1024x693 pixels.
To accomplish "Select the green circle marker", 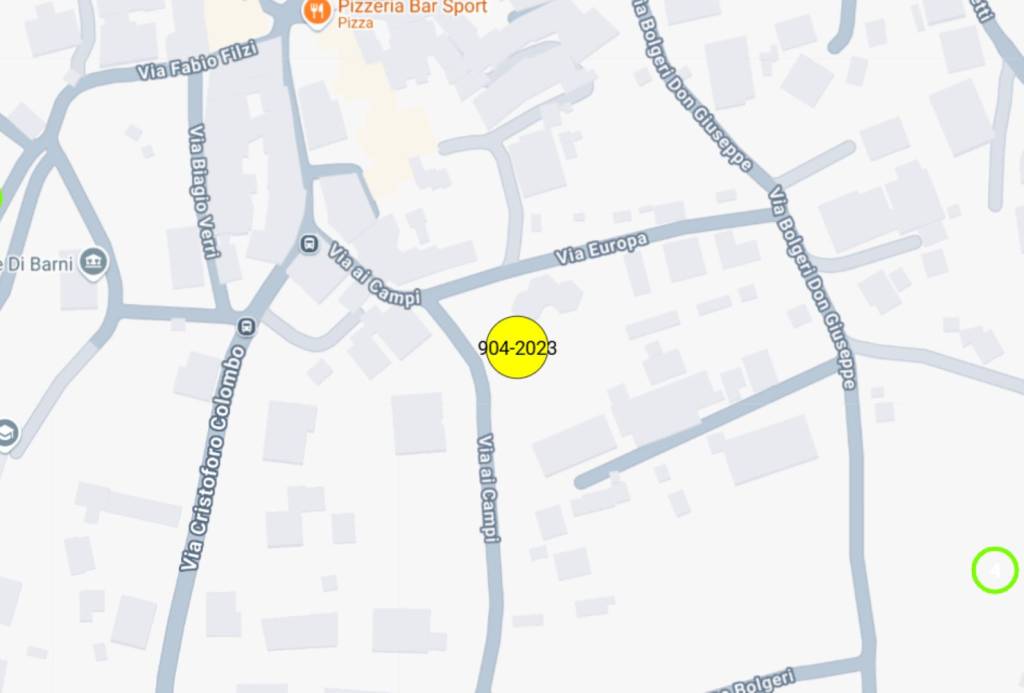I will [x=994, y=570].
